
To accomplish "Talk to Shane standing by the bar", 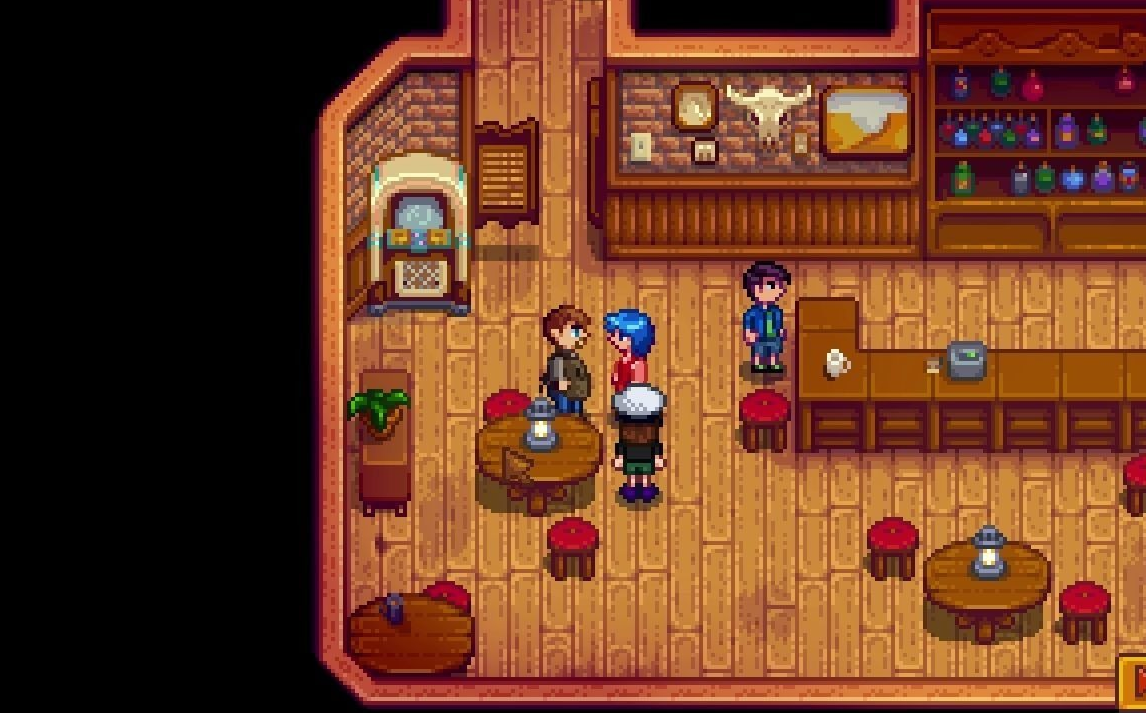I will pos(766,318).
